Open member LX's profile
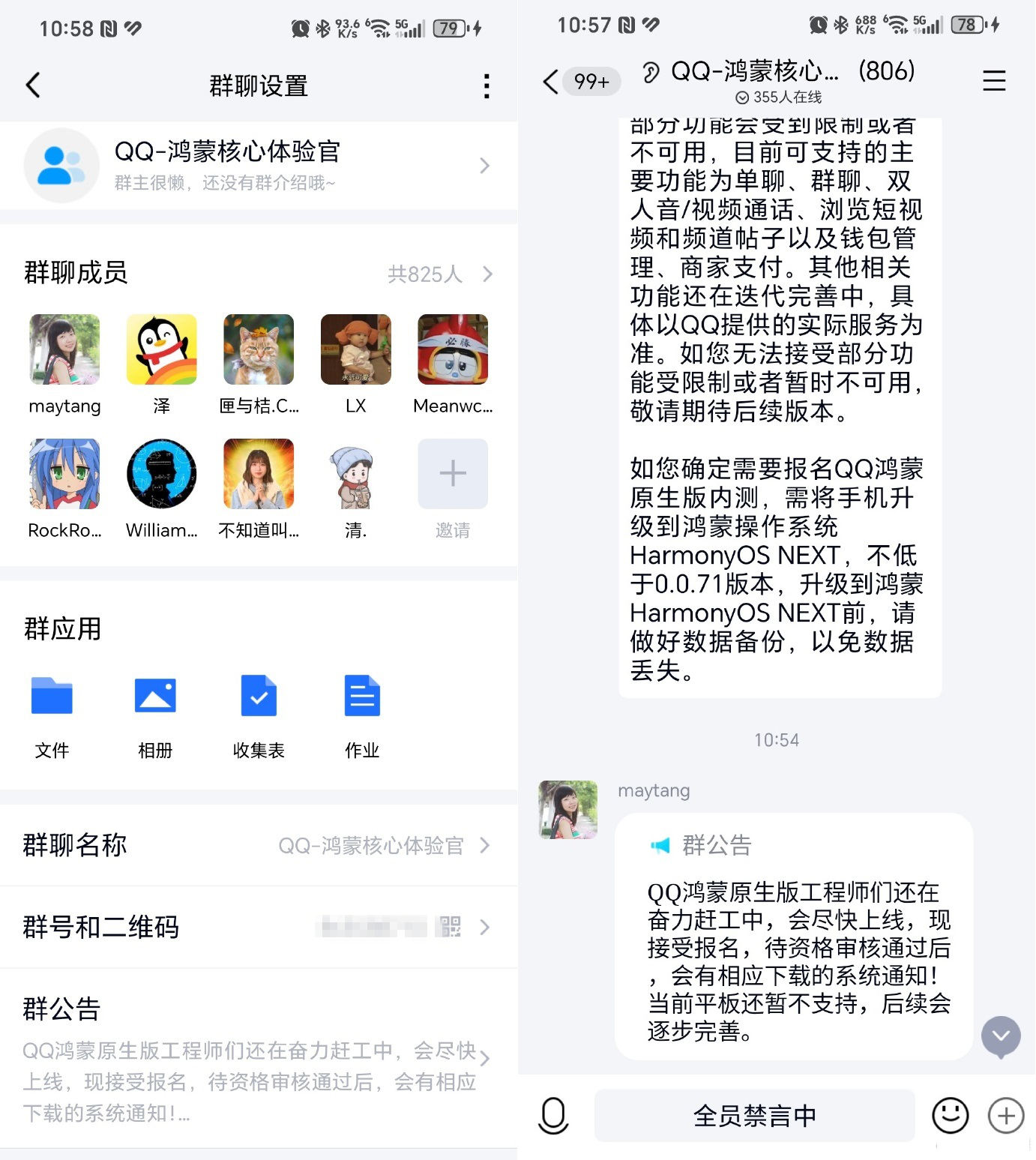Image resolution: width=1036 pixels, height=1160 pixels. point(355,349)
